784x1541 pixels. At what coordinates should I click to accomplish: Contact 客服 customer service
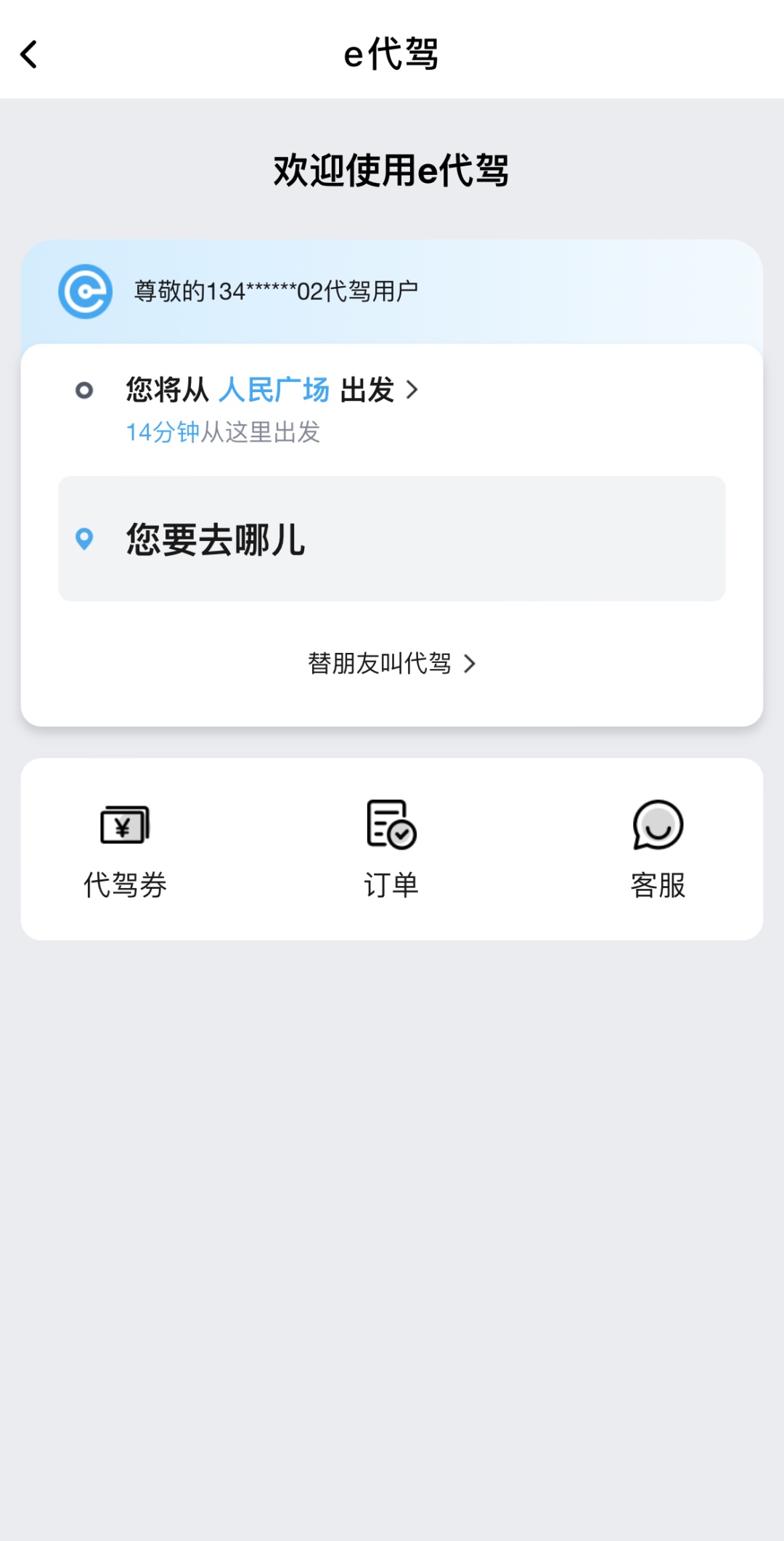658,850
